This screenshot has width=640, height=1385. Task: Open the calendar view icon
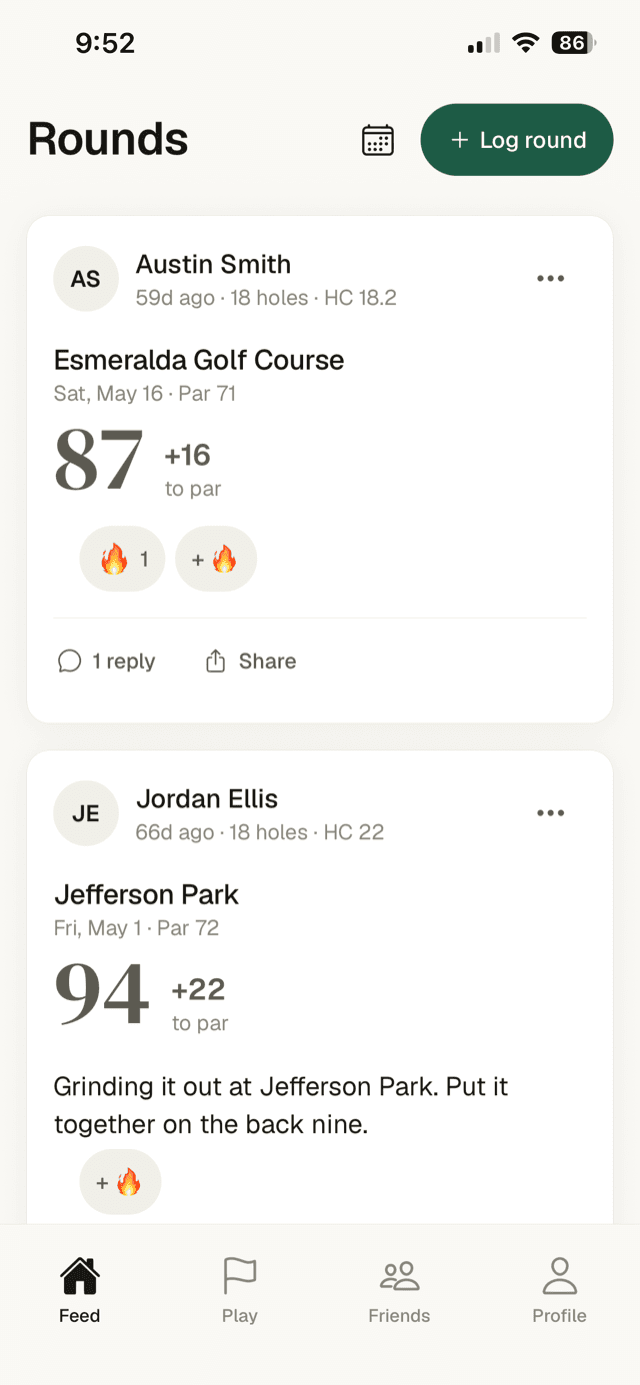point(377,140)
